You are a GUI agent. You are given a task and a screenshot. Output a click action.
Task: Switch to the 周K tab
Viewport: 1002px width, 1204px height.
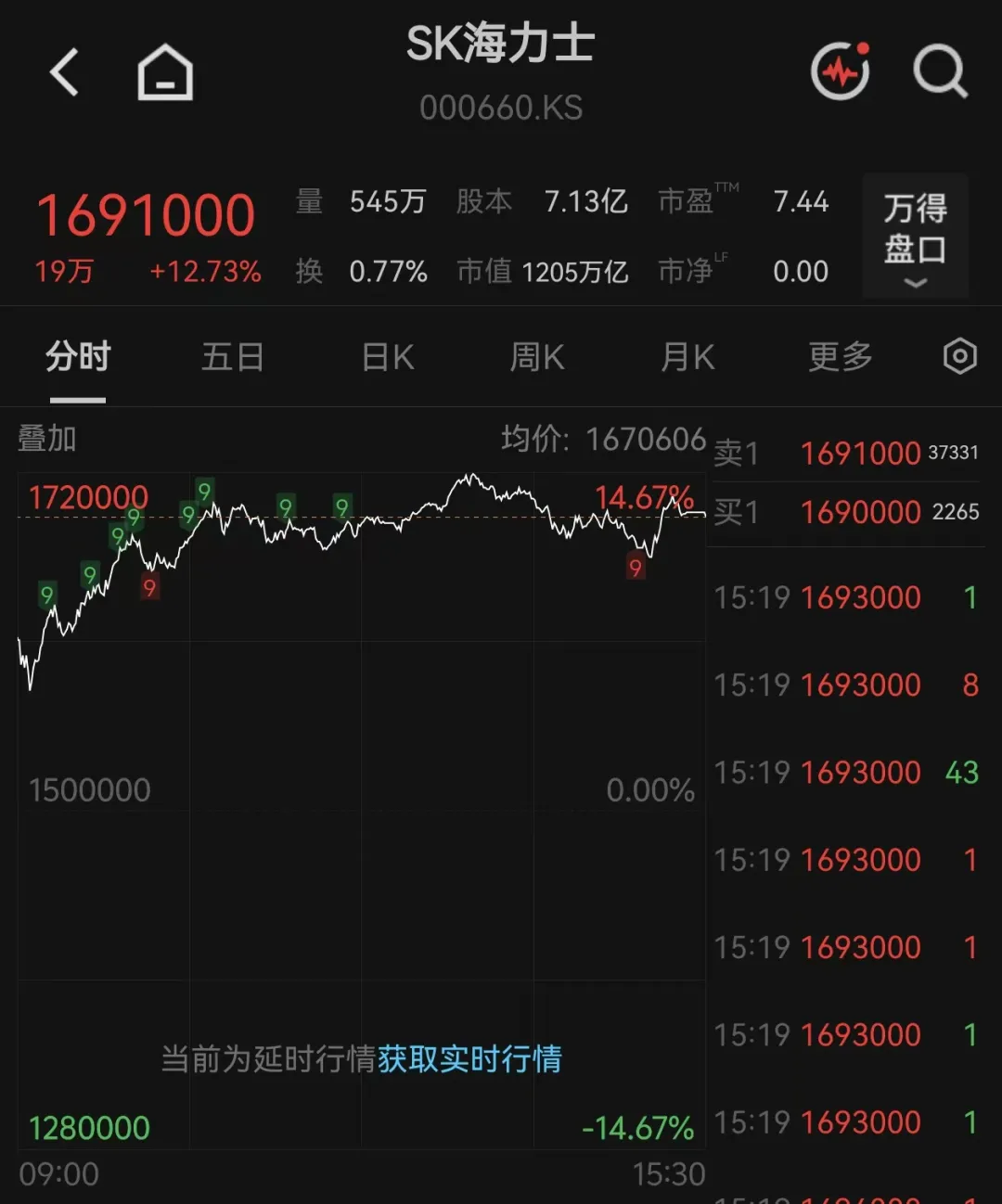click(x=537, y=357)
